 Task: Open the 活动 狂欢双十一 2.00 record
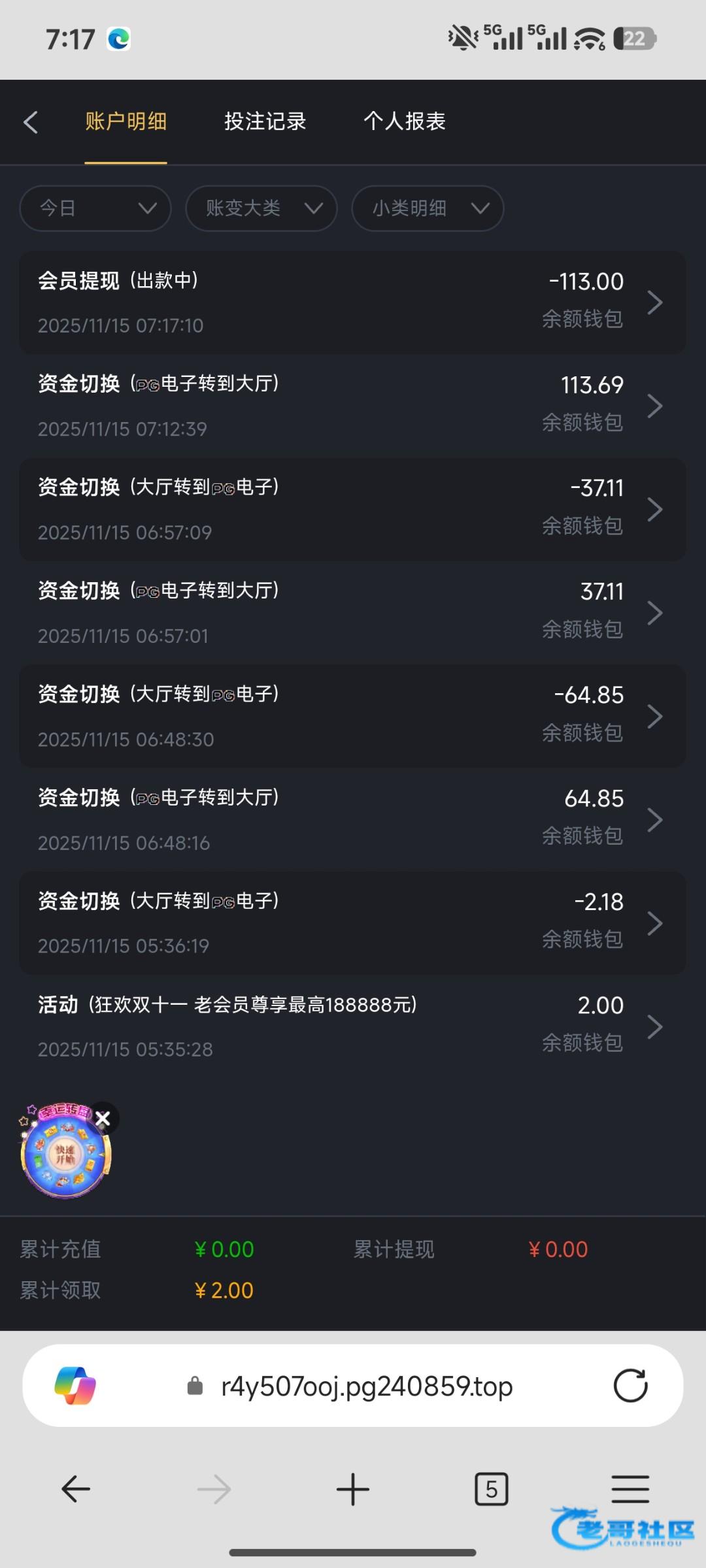353,1026
